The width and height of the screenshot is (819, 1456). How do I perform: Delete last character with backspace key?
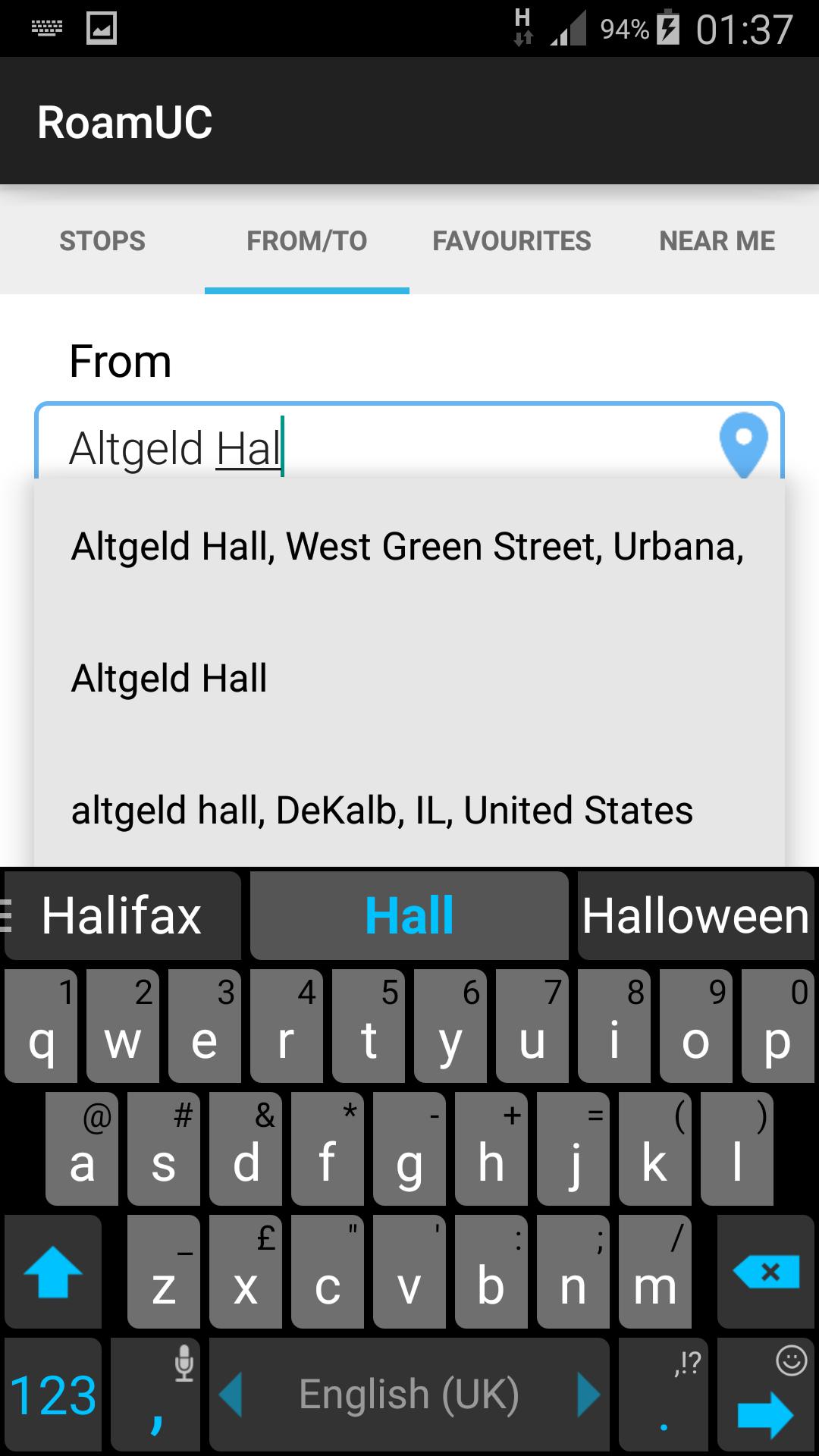[767, 1272]
